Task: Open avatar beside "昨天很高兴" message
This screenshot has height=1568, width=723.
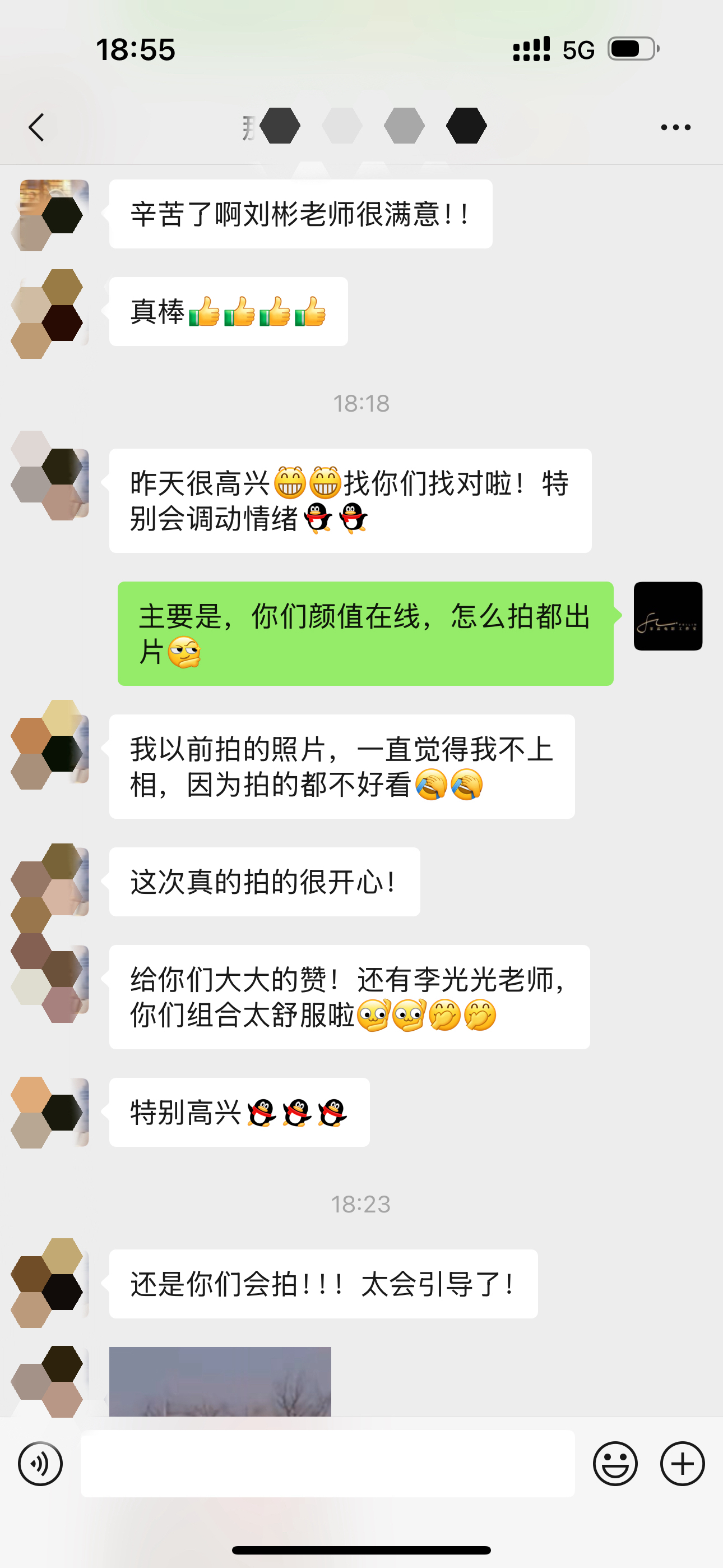Action: pyautogui.click(x=54, y=483)
